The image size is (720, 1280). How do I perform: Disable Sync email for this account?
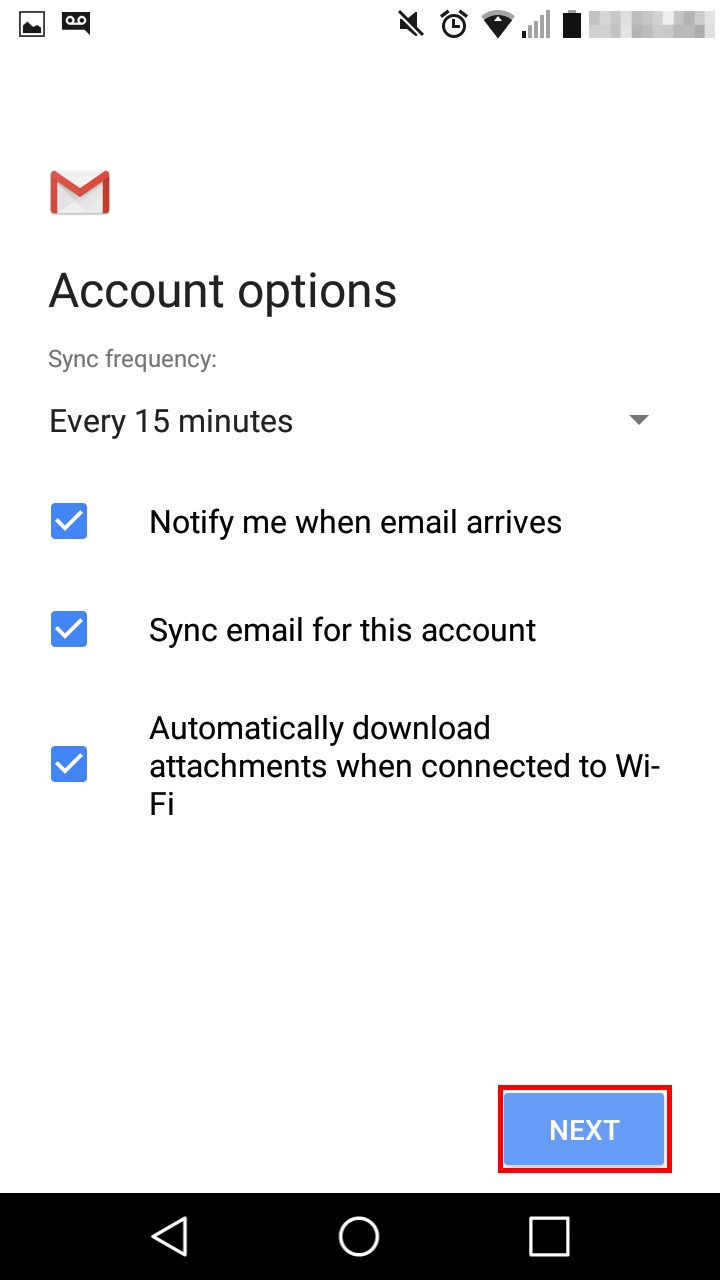pyautogui.click(x=69, y=630)
